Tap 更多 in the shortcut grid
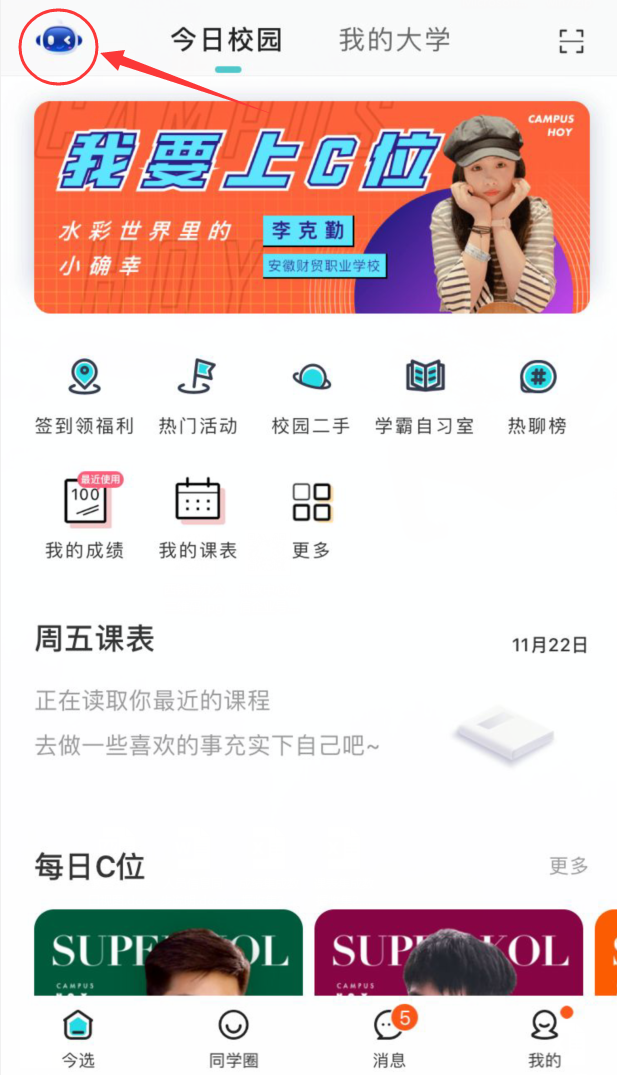This screenshot has height=1075, width=617. [x=311, y=519]
